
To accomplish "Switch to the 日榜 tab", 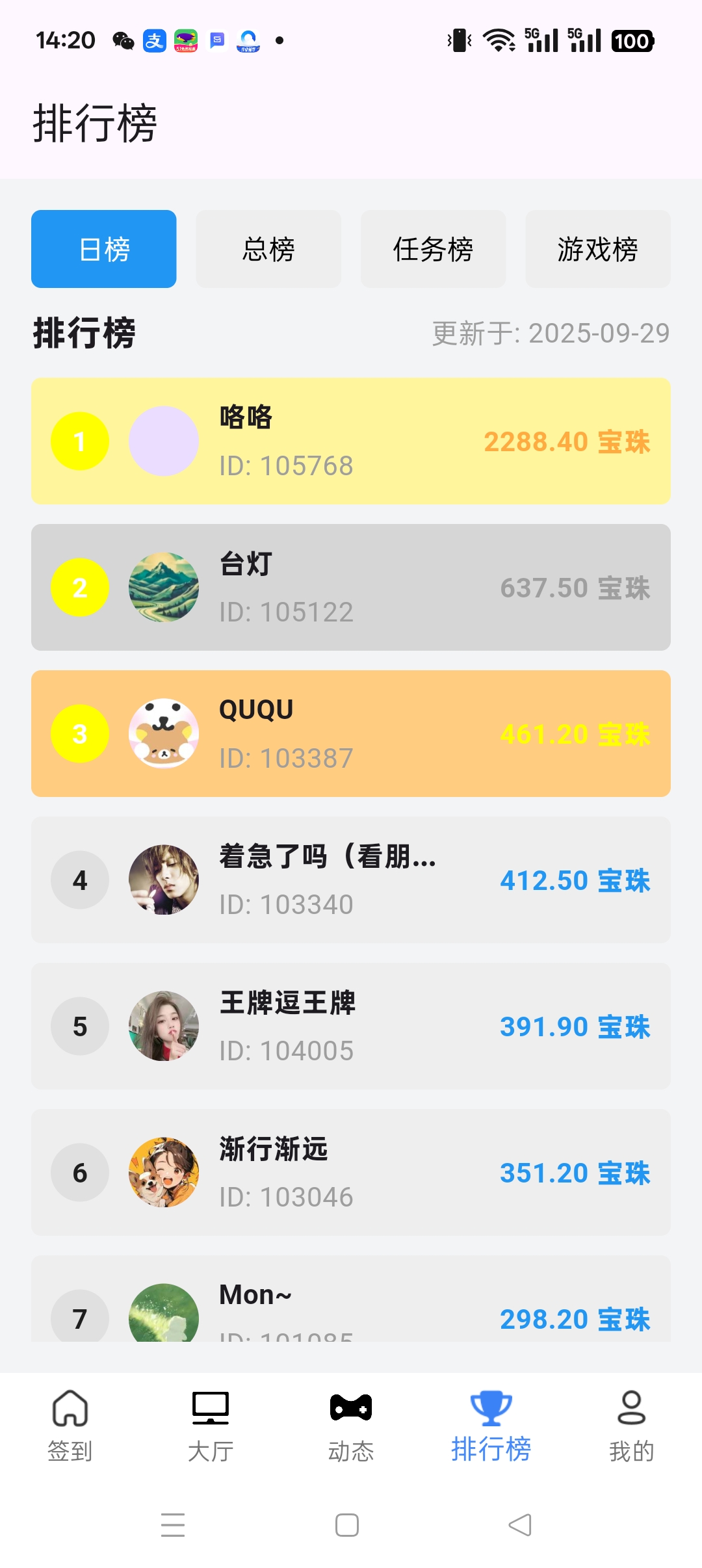I will point(104,249).
